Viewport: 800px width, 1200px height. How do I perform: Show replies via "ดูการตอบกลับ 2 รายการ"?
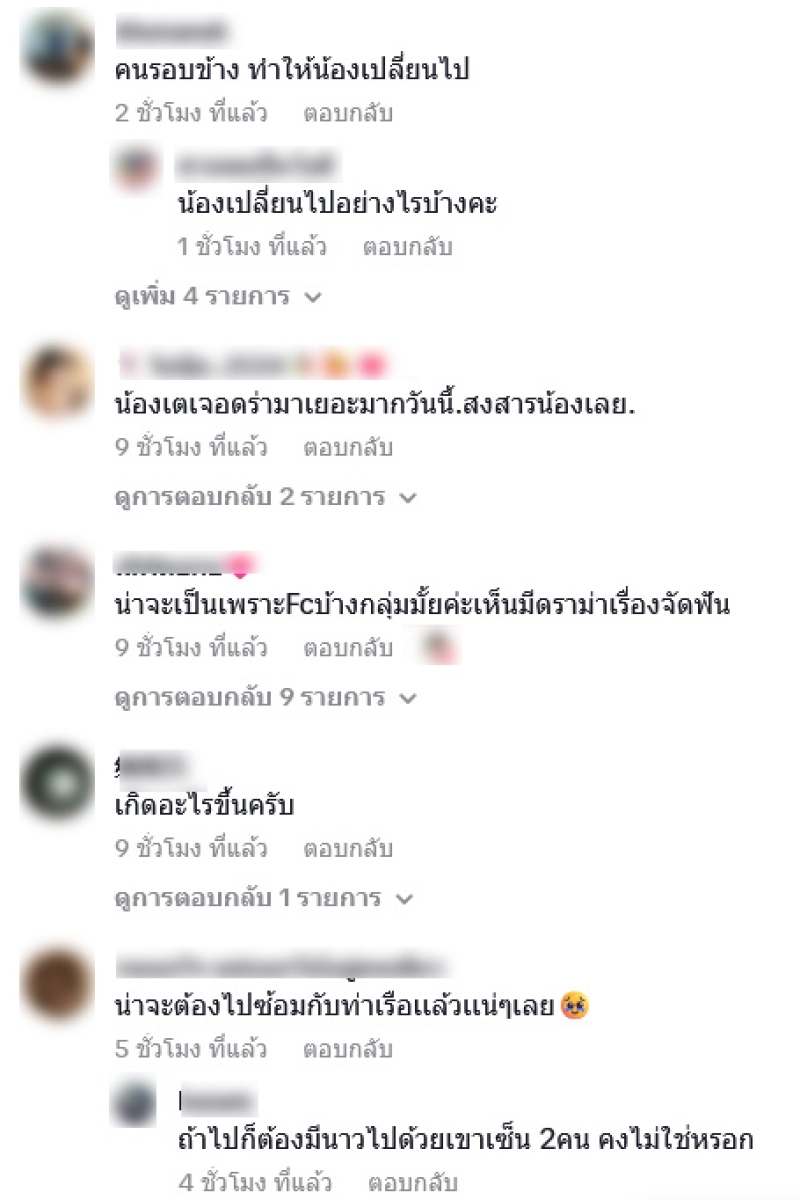point(265,497)
